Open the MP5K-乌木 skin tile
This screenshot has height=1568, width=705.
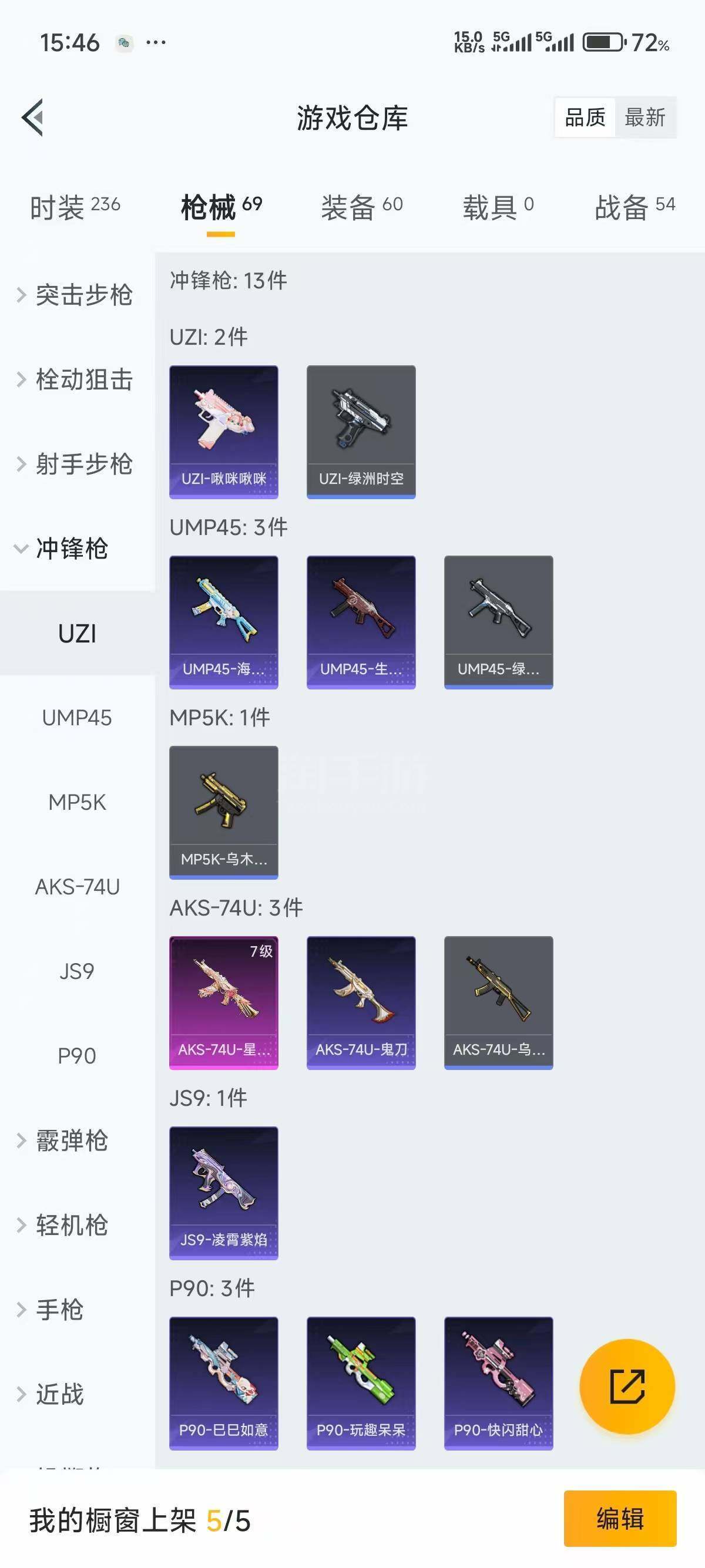[223, 812]
